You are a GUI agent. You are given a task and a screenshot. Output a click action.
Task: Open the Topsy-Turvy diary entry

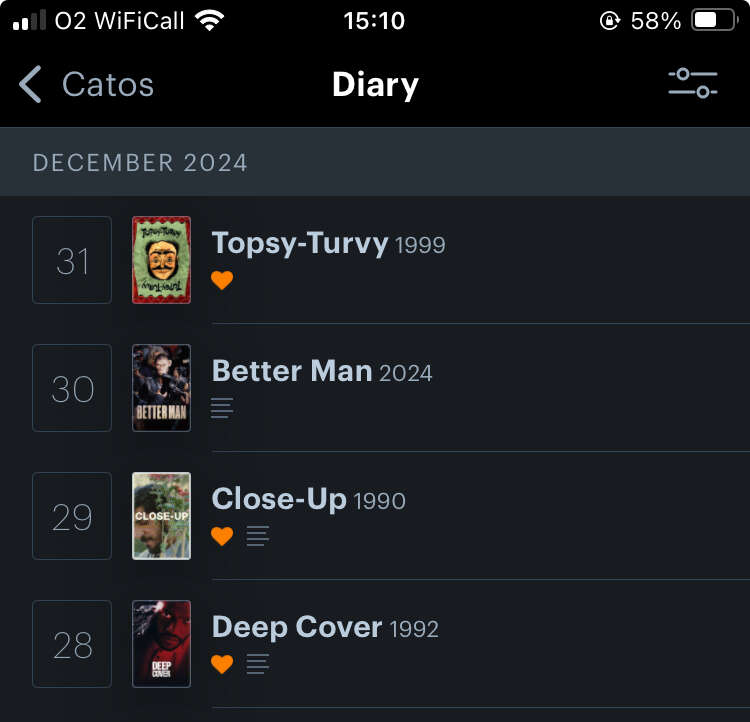[x=300, y=244]
